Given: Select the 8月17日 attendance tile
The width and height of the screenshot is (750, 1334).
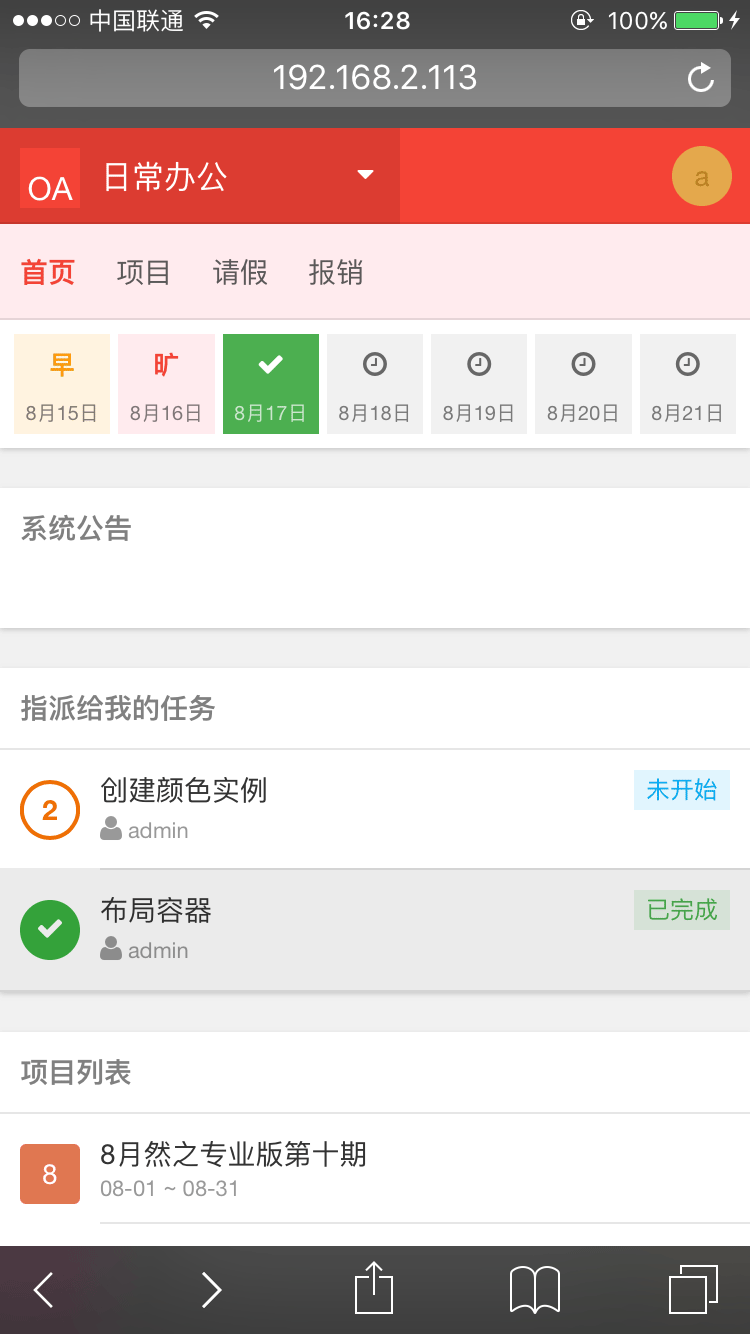Looking at the screenshot, I should [x=271, y=384].
